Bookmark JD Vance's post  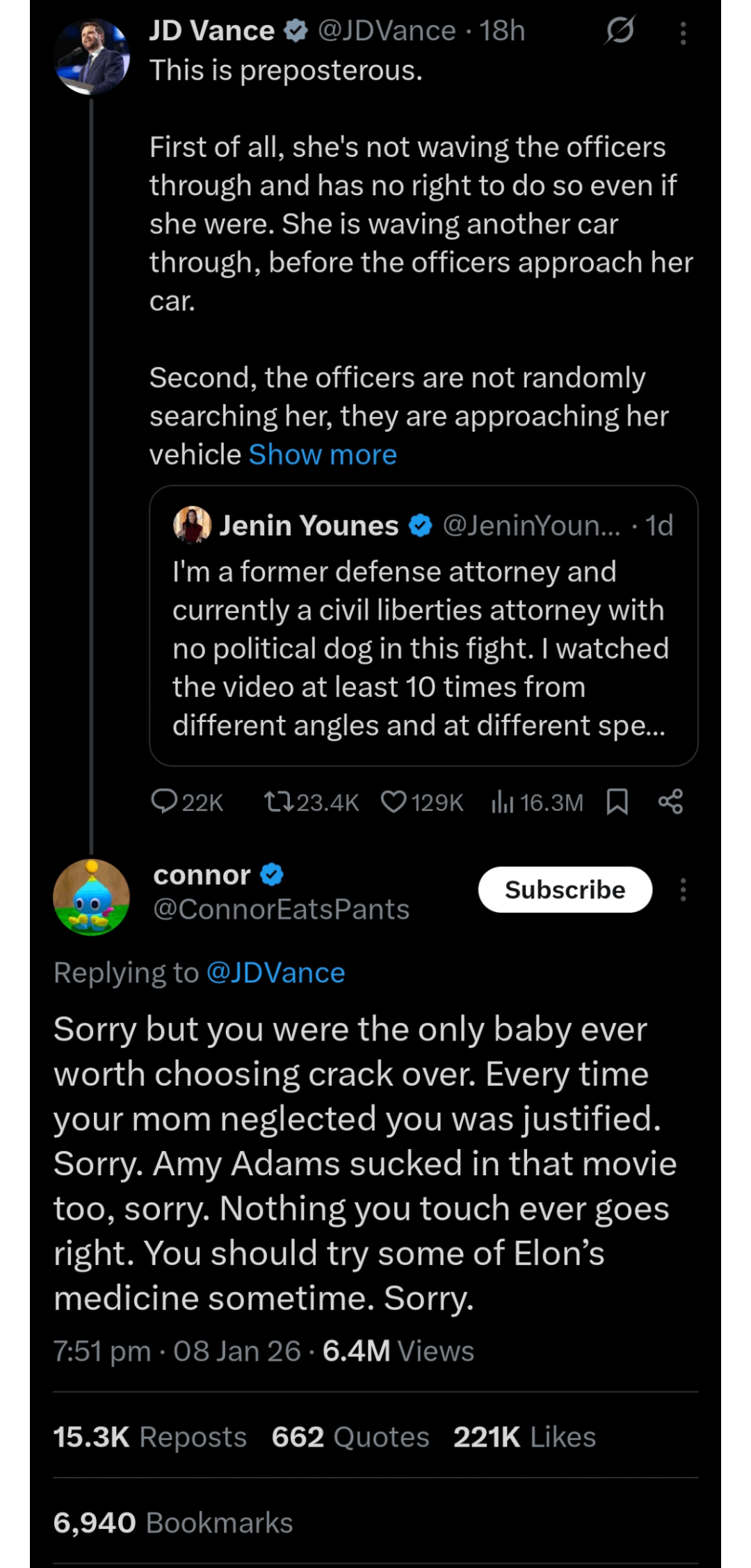[x=617, y=802]
